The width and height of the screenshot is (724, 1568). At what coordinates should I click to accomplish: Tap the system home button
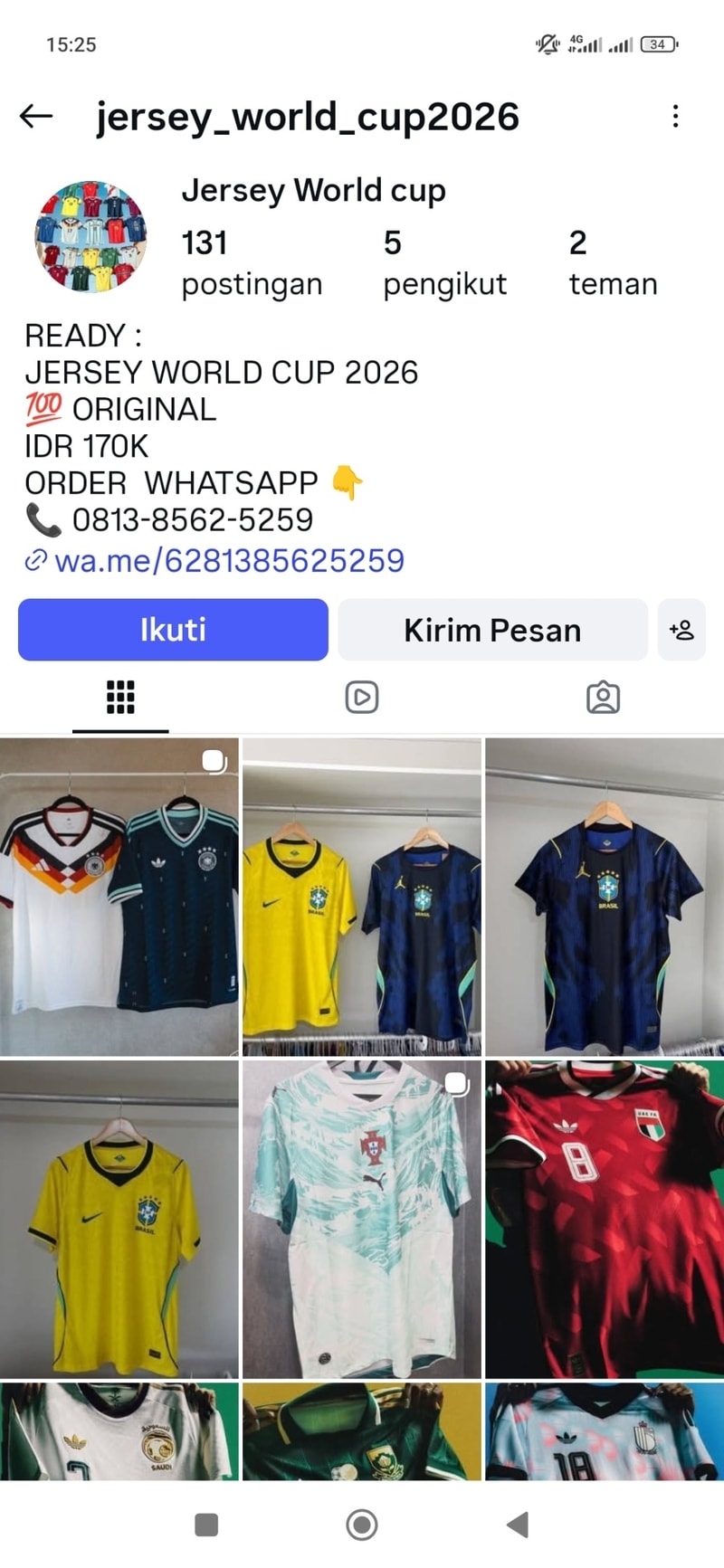(362, 1525)
